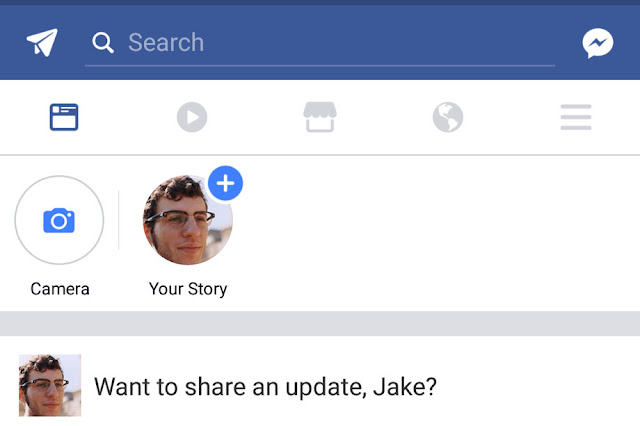Open the notifications globe tab

click(448, 118)
